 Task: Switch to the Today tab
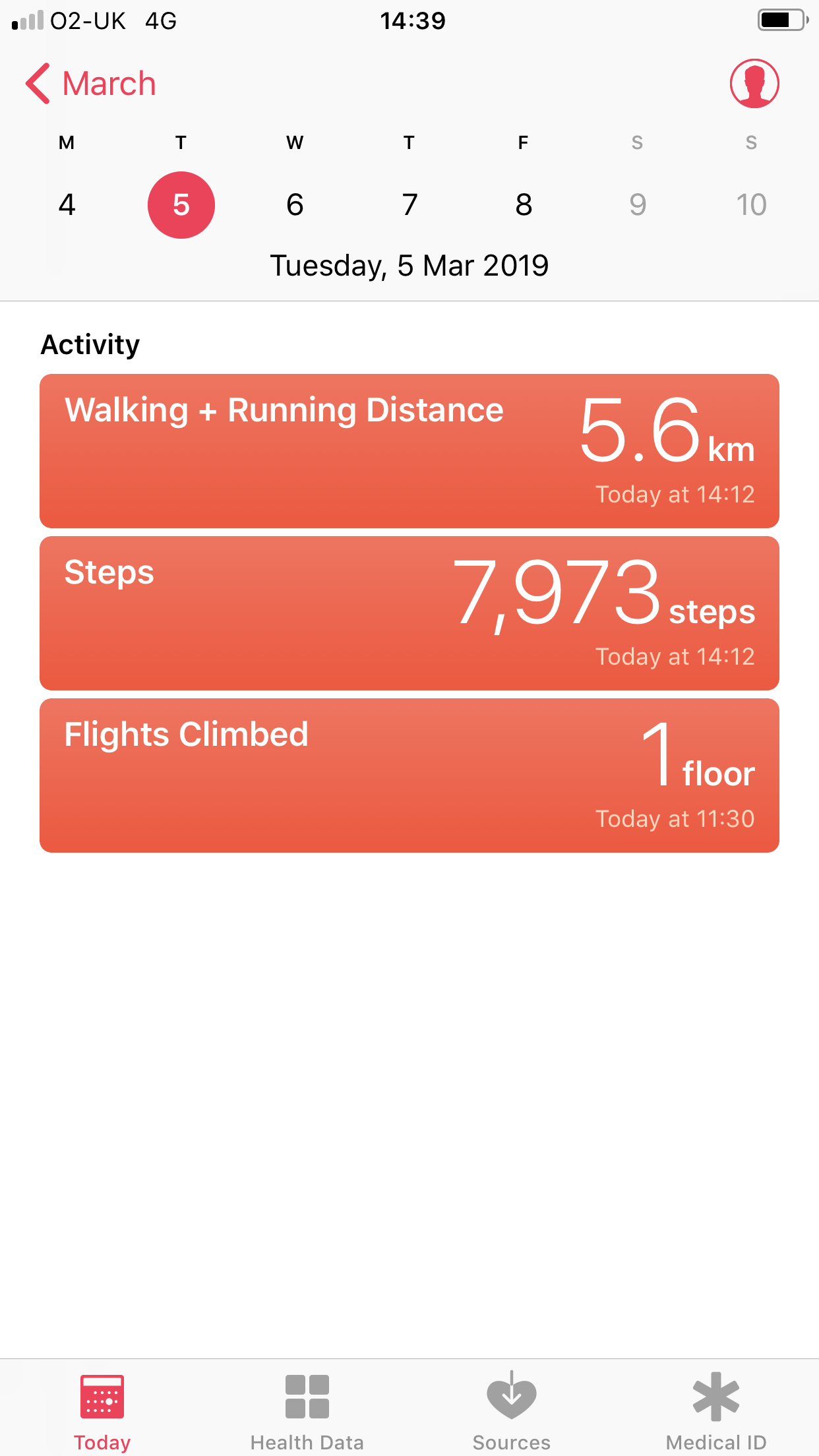click(x=102, y=1410)
